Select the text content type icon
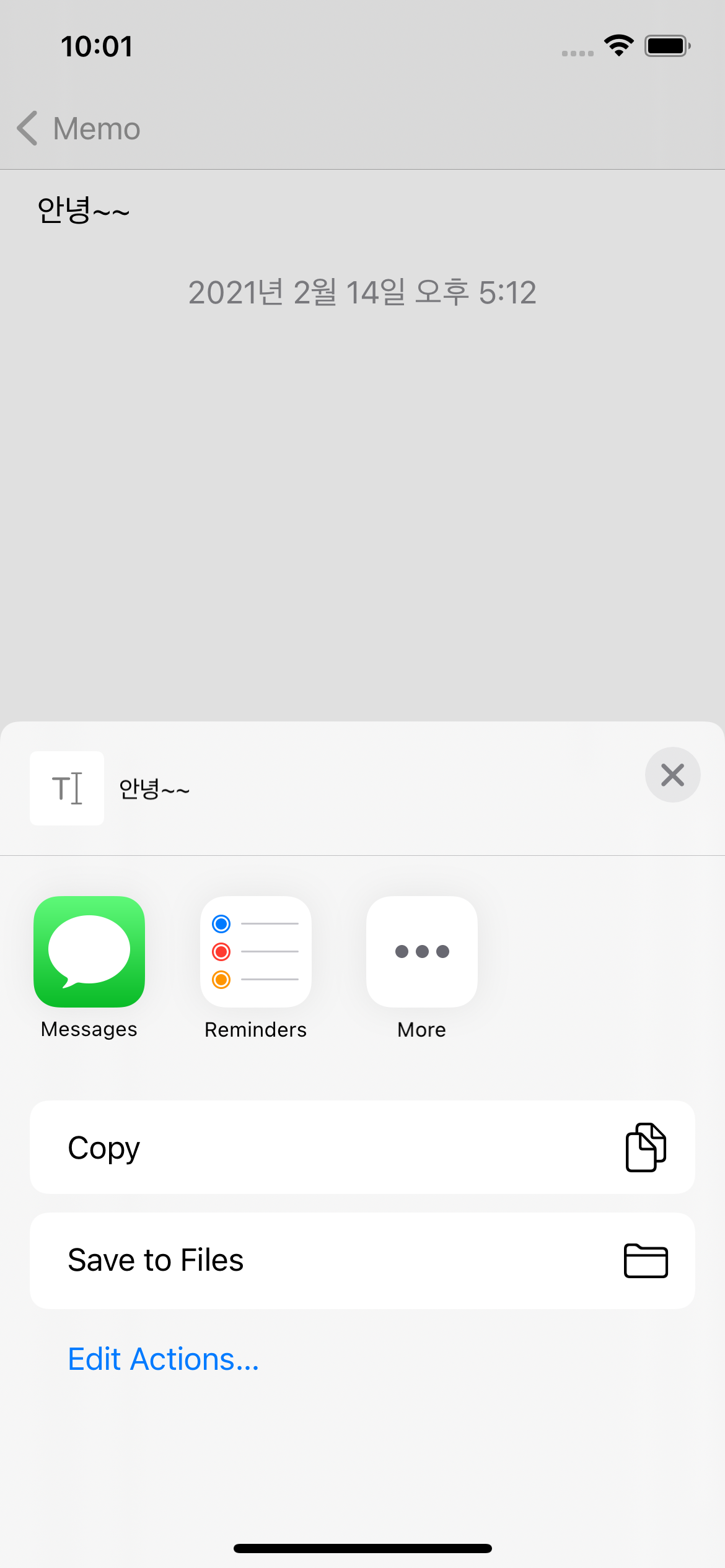The height and width of the screenshot is (1568, 725). (66, 788)
